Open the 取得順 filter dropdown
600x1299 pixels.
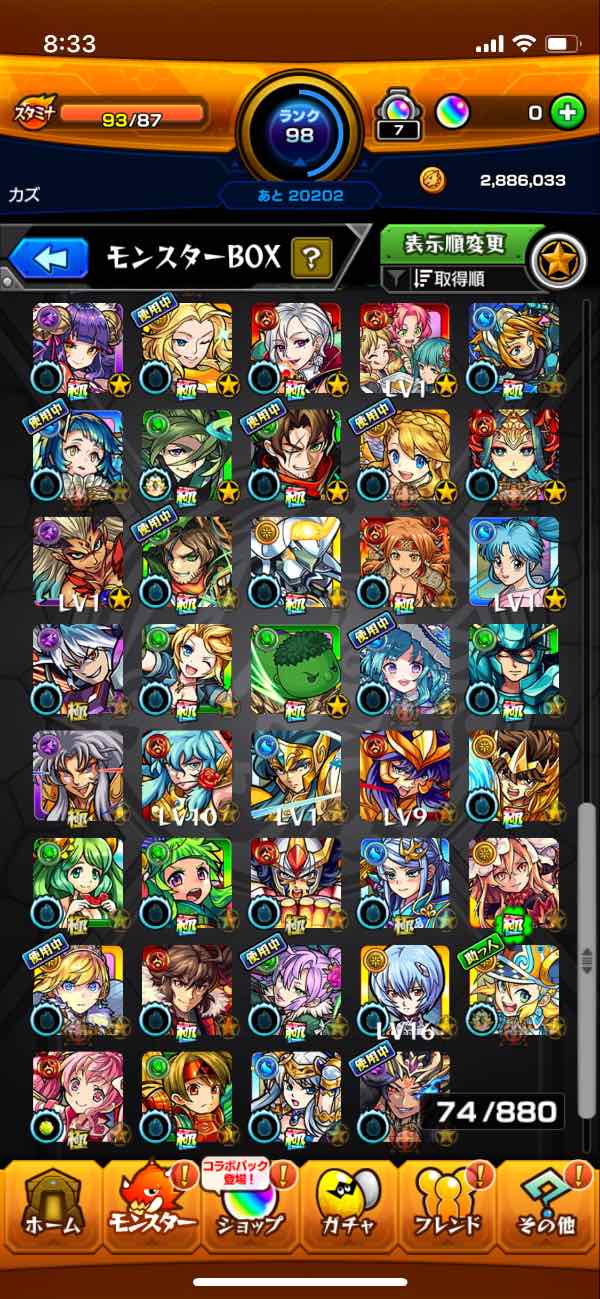pyautogui.click(x=453, y=279)
